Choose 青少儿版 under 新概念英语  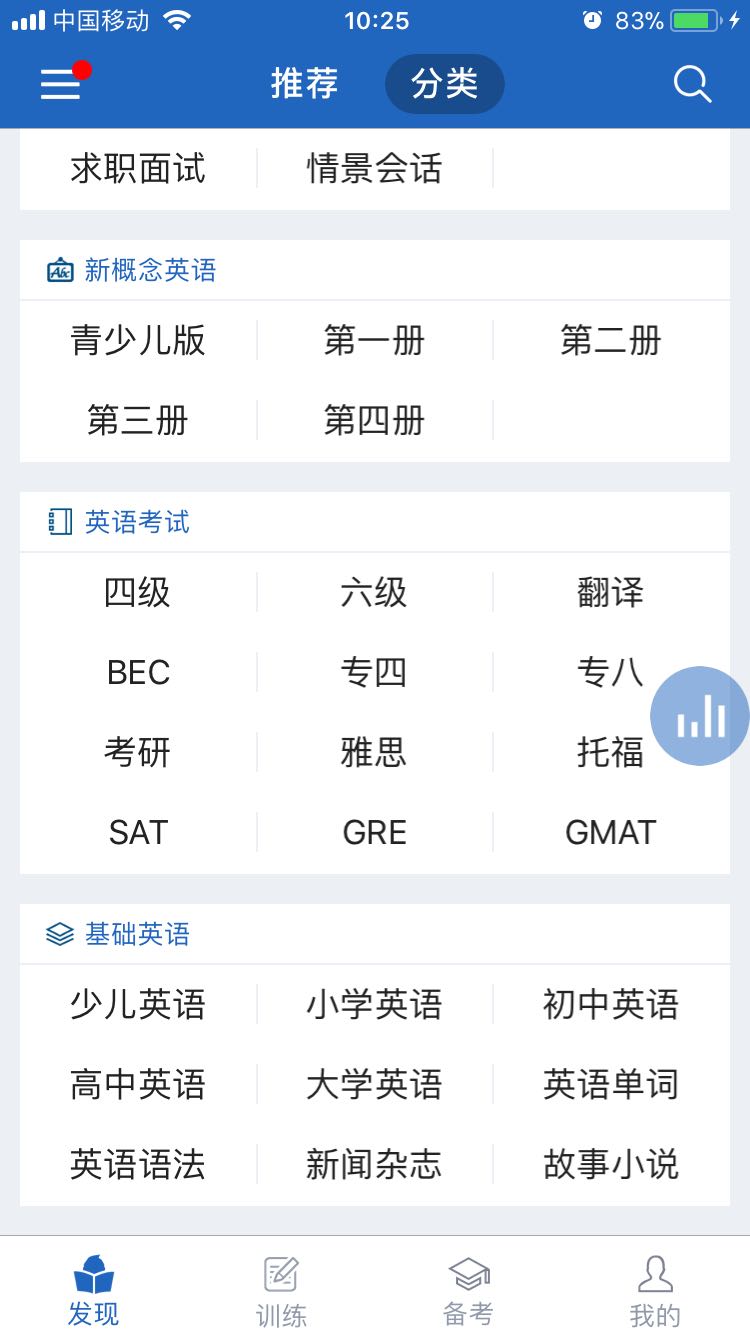tap(138, 341)
